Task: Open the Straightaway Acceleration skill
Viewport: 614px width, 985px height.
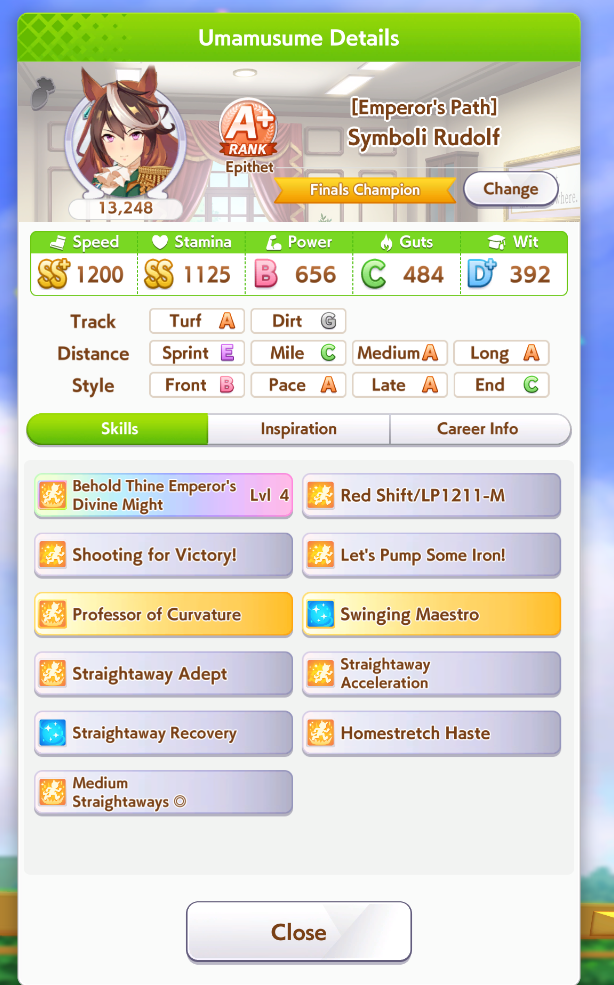Action: pos(431,674)
